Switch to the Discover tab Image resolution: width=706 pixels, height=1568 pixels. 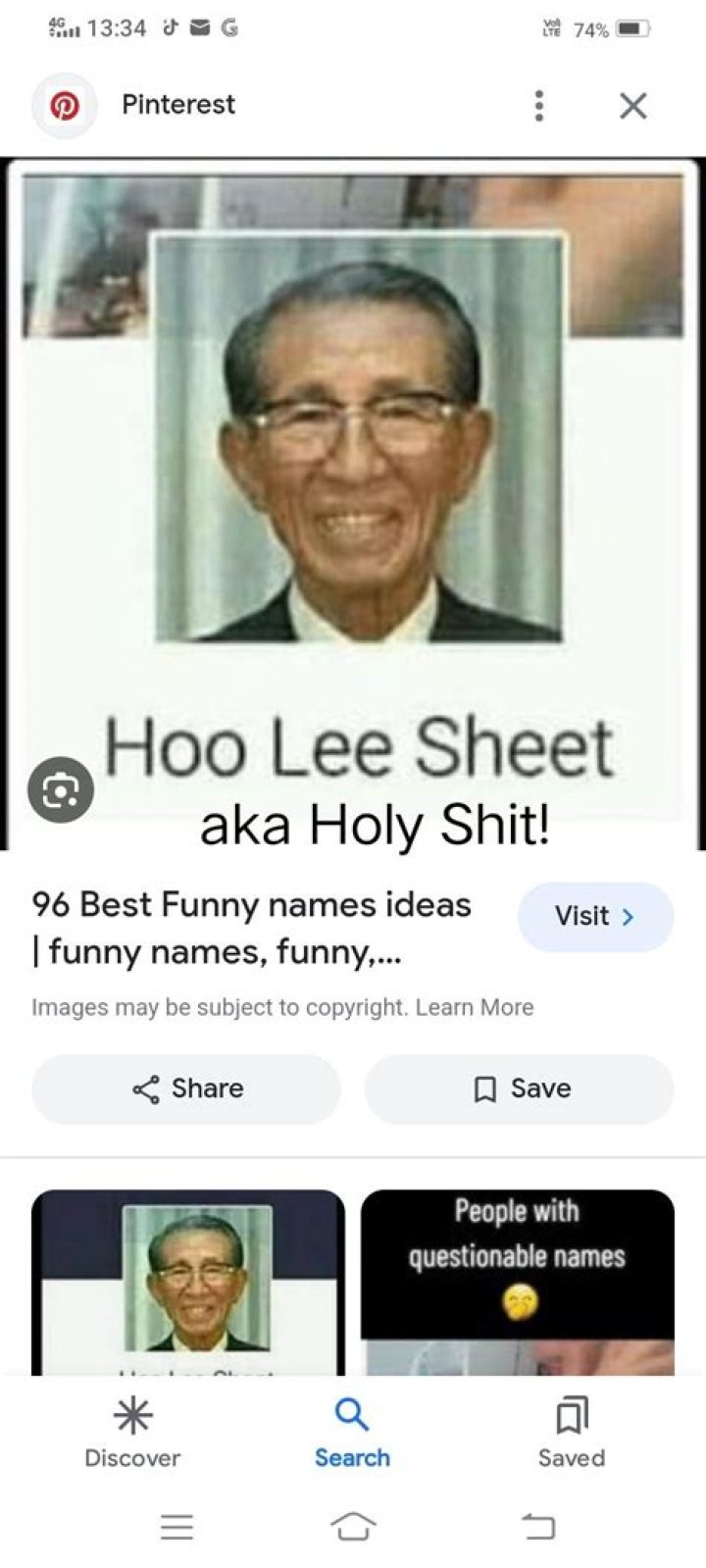coord(132,1433)
